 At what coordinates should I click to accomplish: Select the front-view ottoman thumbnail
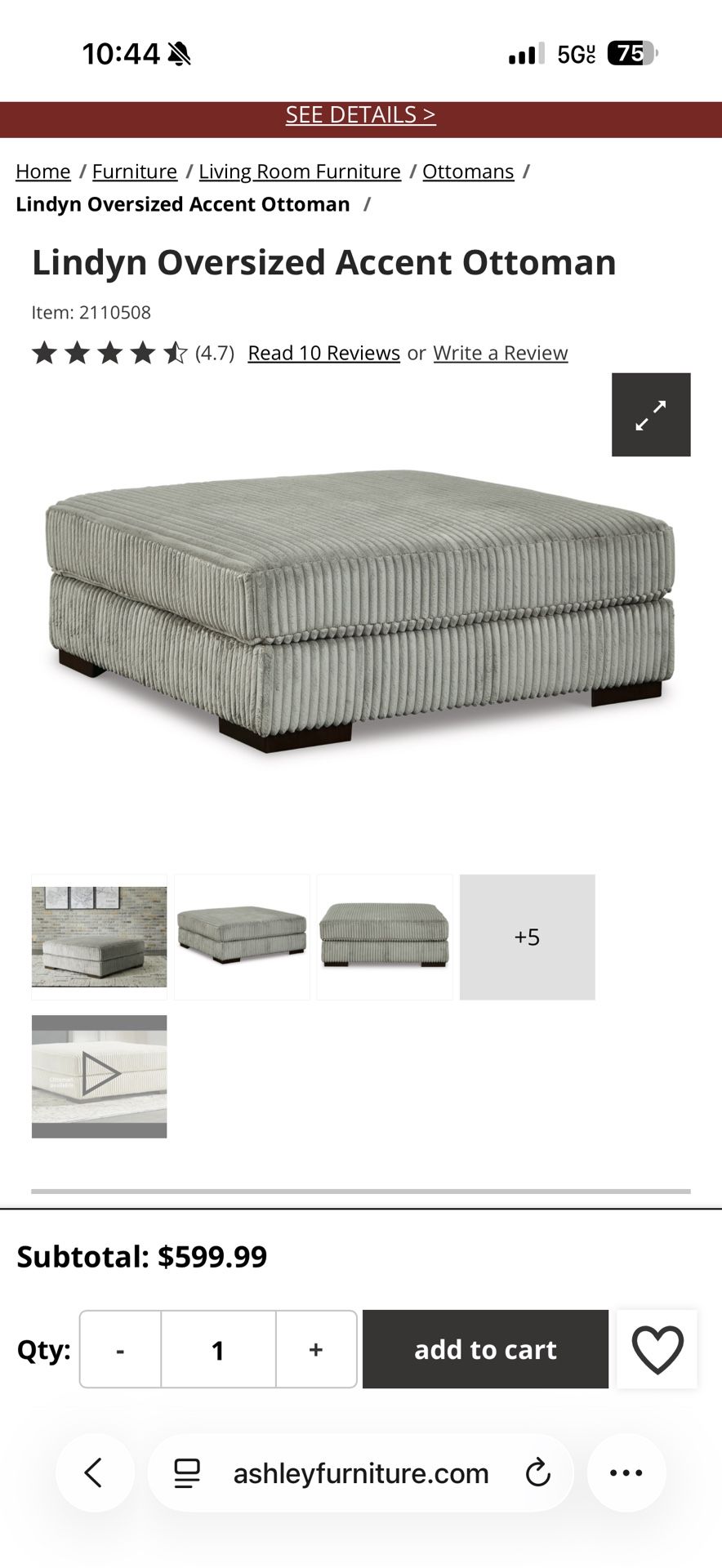pyautogui.click(x=385, y=937)
